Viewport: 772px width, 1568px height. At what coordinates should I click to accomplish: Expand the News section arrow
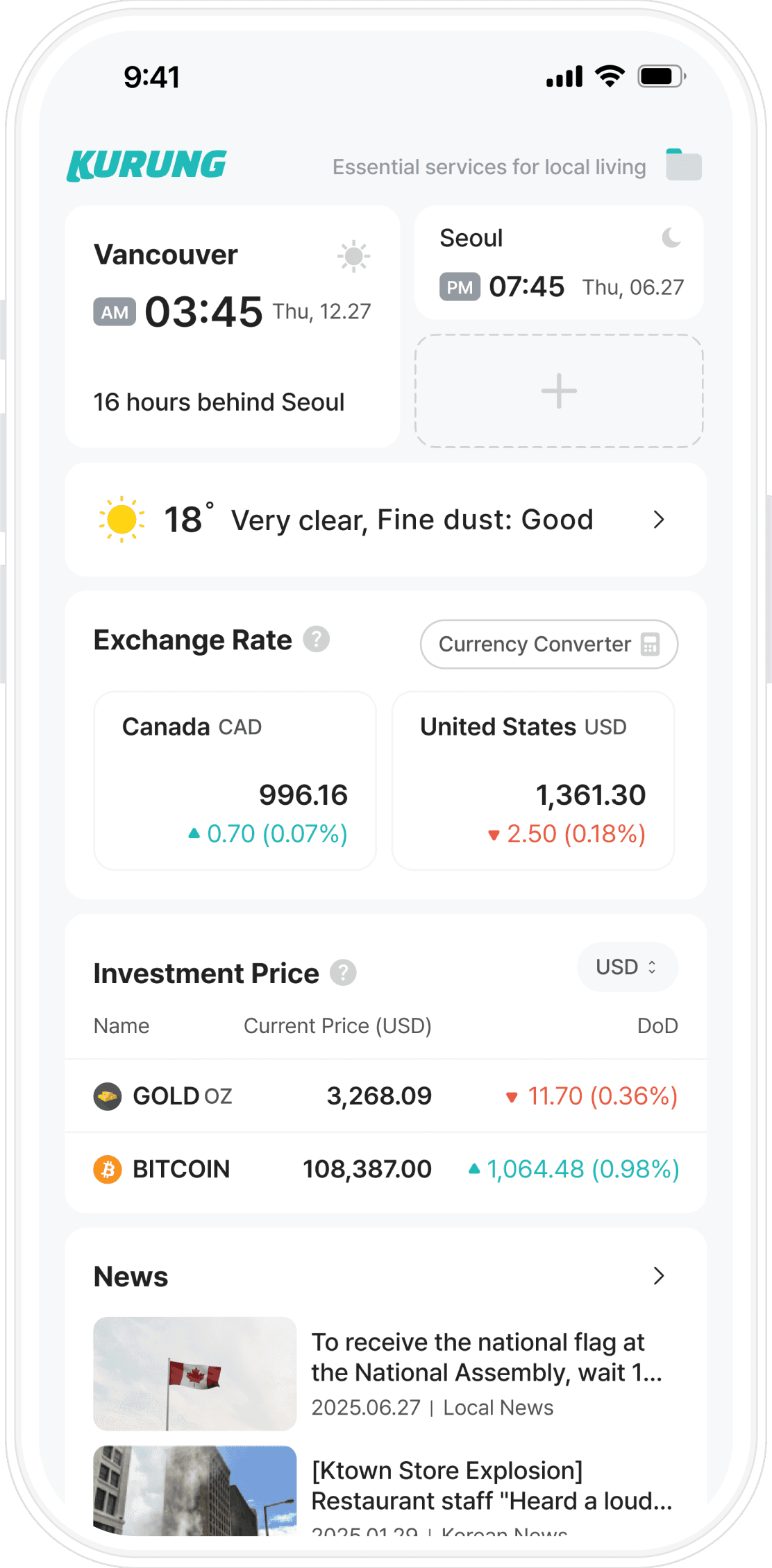tap(659, 1276)
